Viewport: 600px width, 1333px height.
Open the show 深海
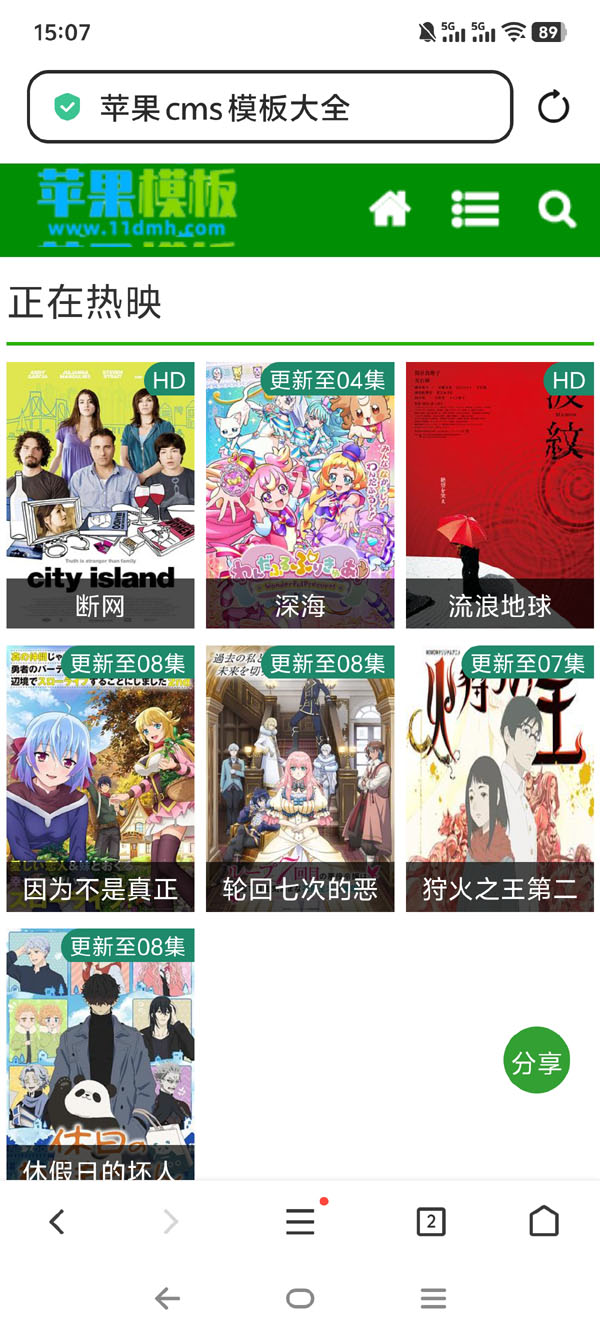(300, 495)
